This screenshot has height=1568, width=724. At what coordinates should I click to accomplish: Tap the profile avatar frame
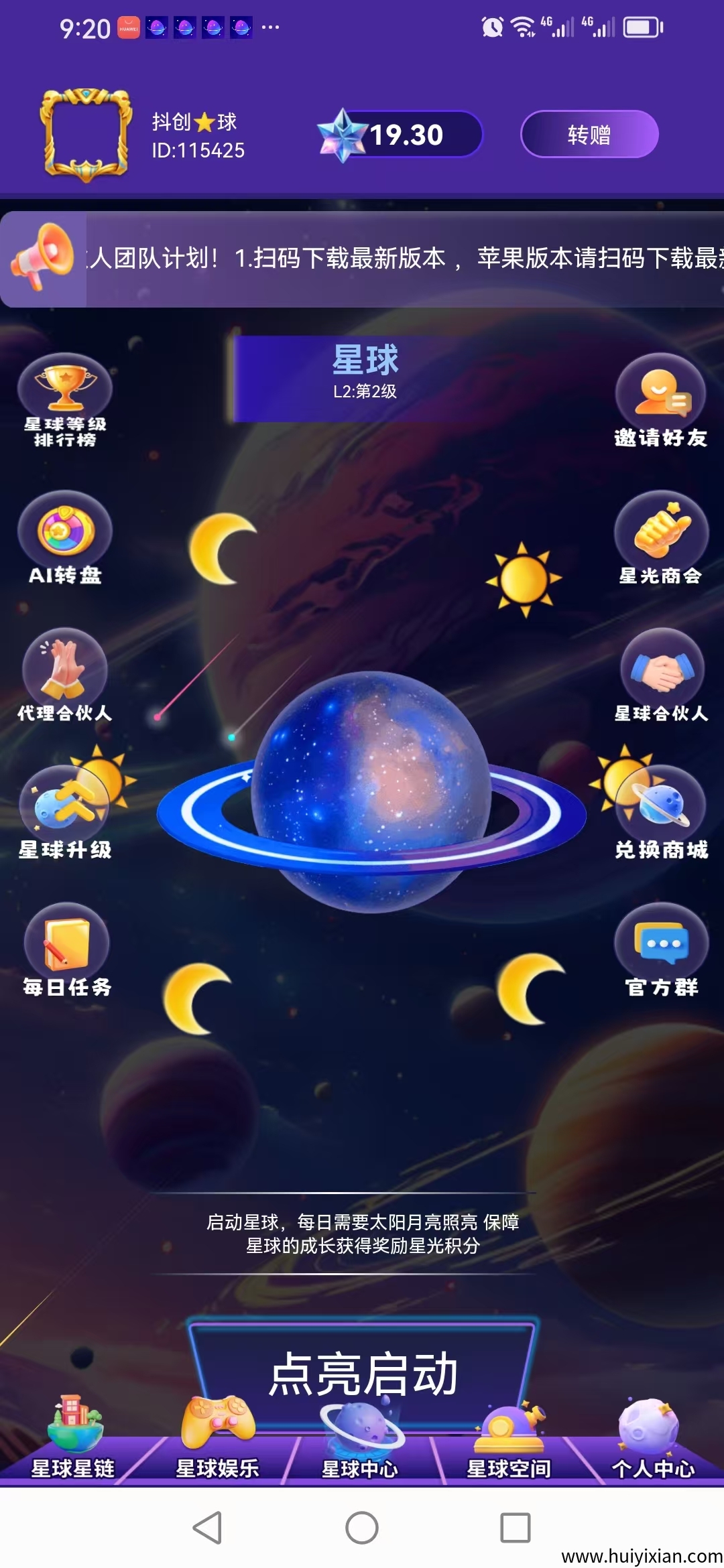(x=85, y=135)
